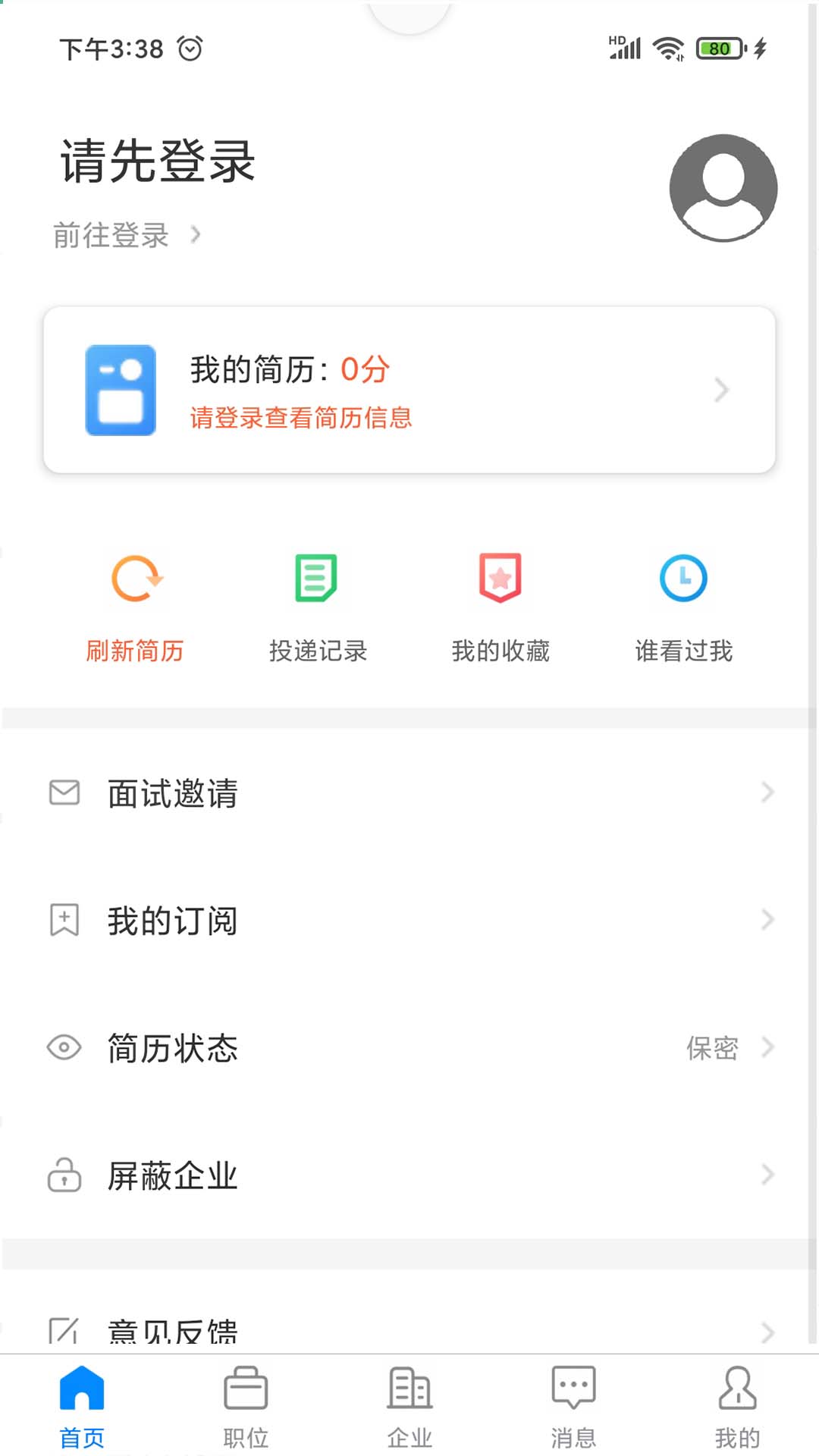Change 简历状态 resume status

click(409, 1048)
